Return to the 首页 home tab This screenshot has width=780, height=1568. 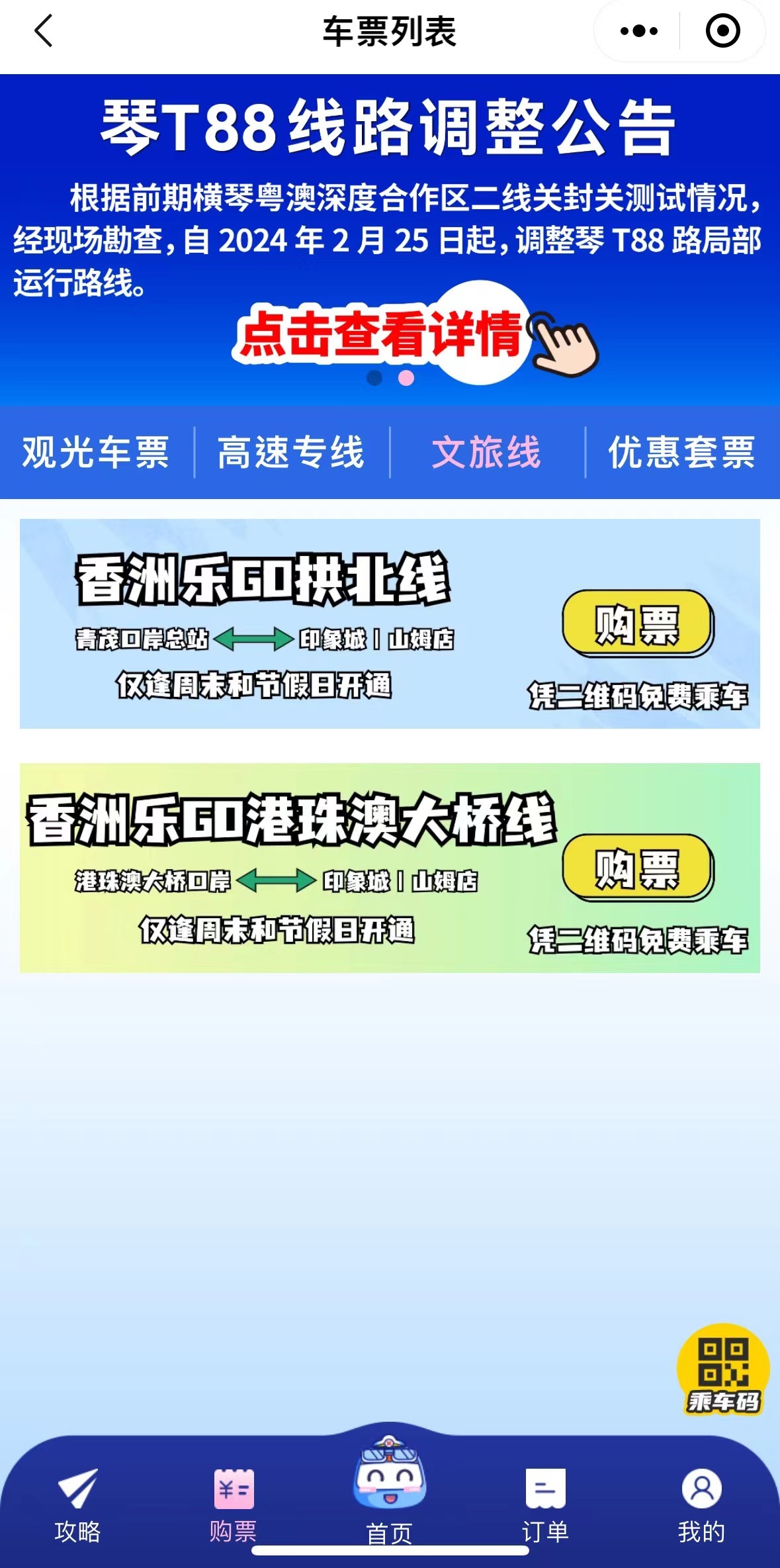click(390, 1489)
